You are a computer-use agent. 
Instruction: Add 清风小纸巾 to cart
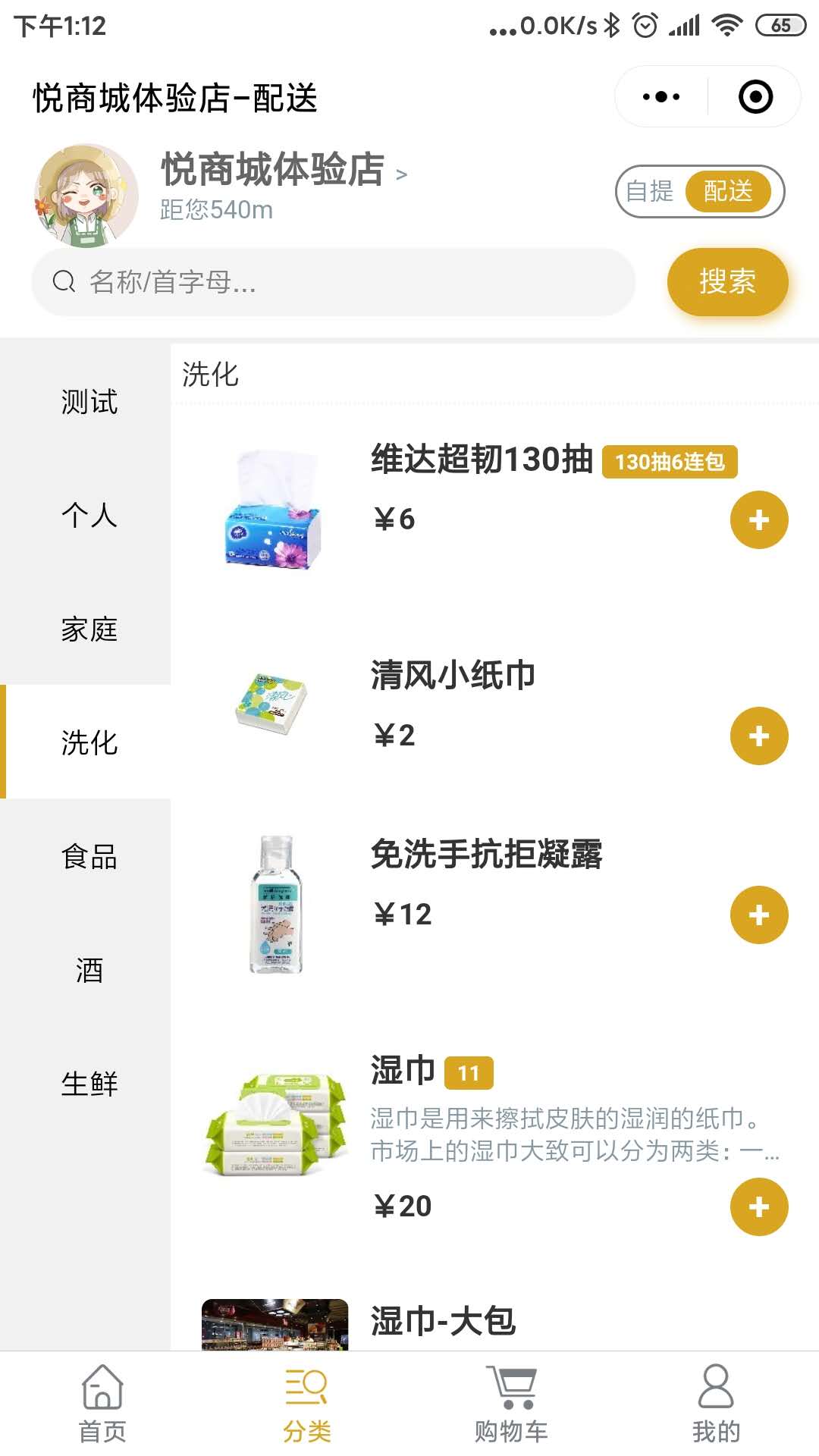[x=759, y=736]
